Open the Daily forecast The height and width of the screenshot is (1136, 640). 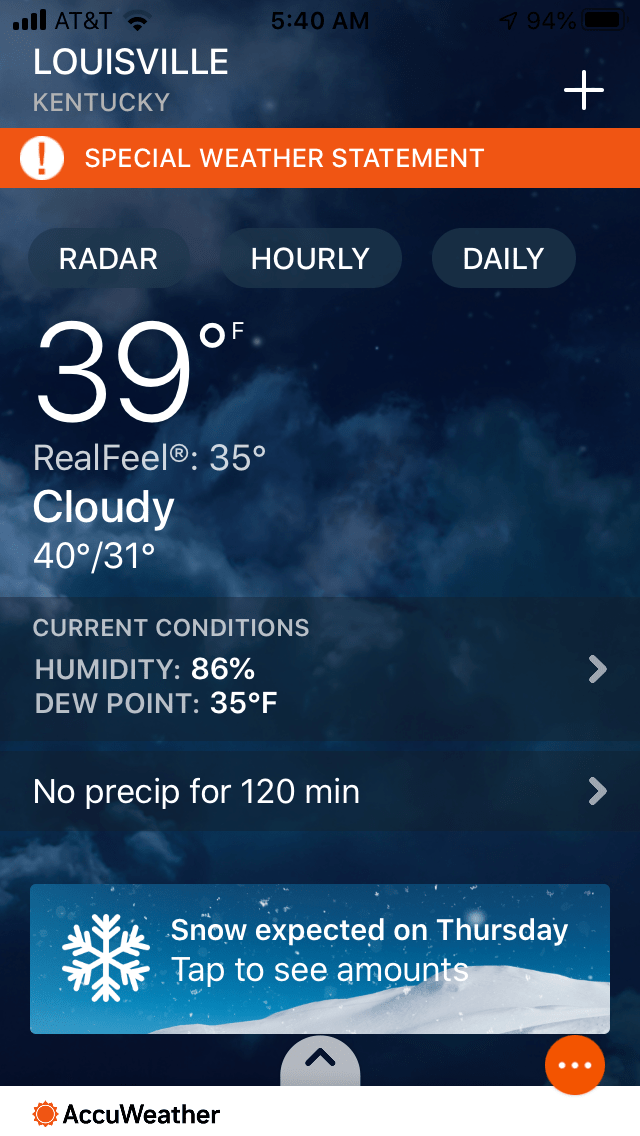click(503, 259)
